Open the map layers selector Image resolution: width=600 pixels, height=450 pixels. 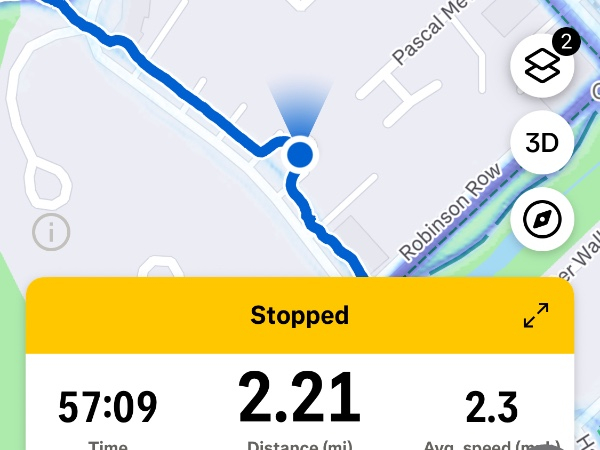coord(541,66)
